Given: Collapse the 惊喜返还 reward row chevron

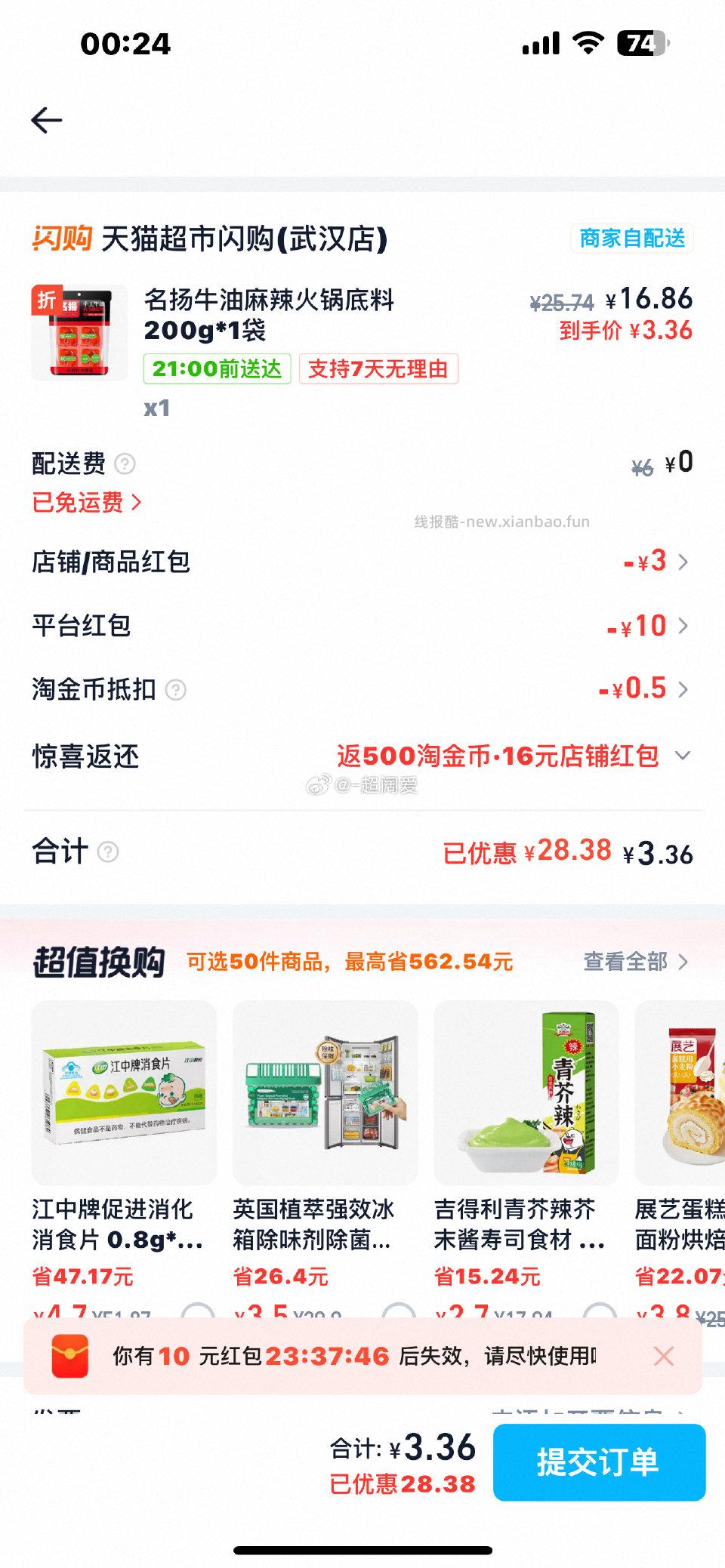Looking at the screenshot, I should (x=683, y=754).
